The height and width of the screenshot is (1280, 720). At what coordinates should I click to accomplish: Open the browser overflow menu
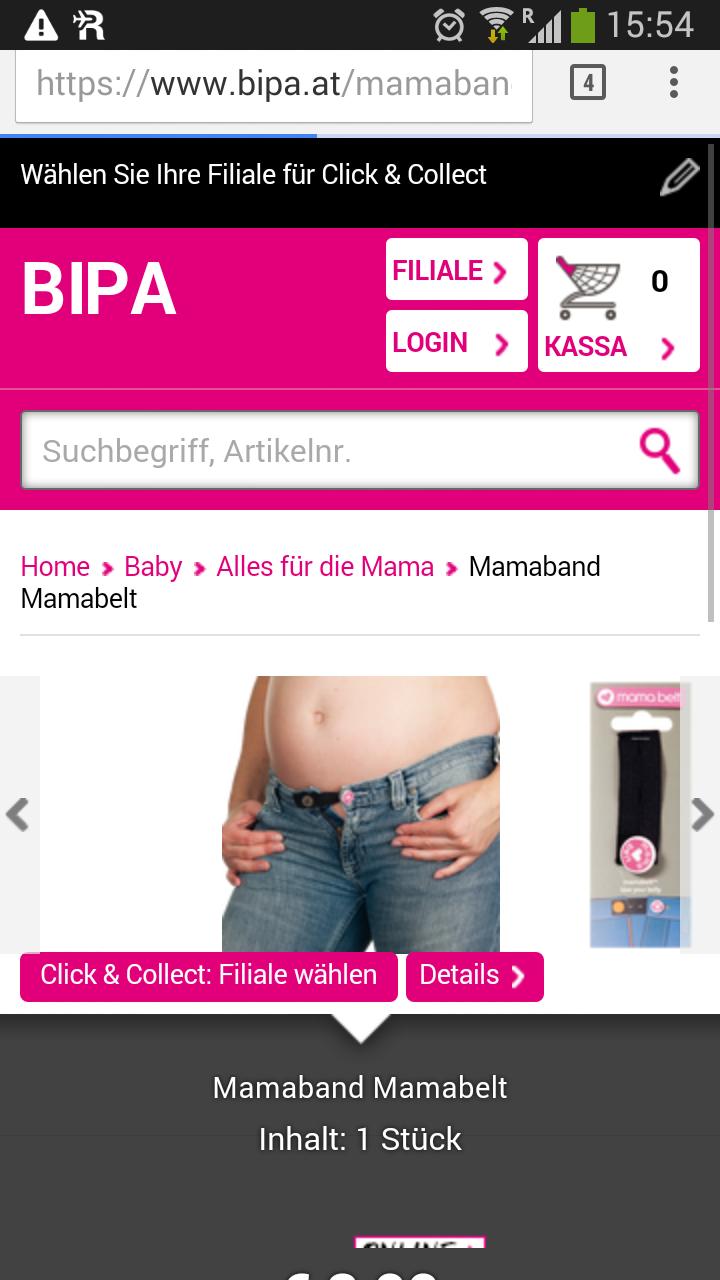674,83
